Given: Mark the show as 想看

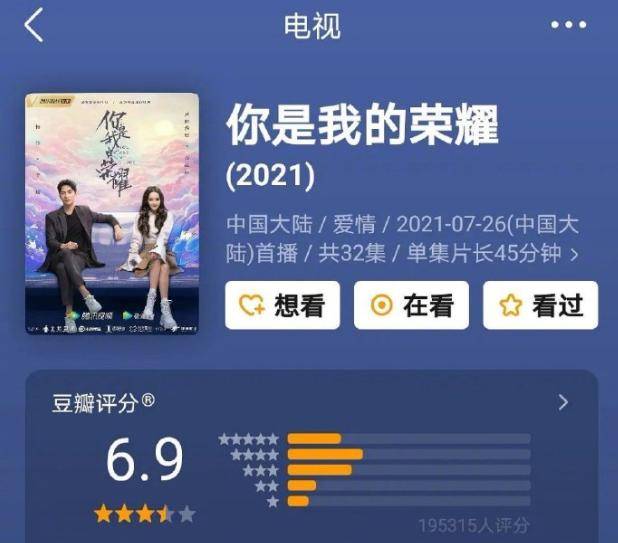Looking at the screenshot, I should 282,305.
